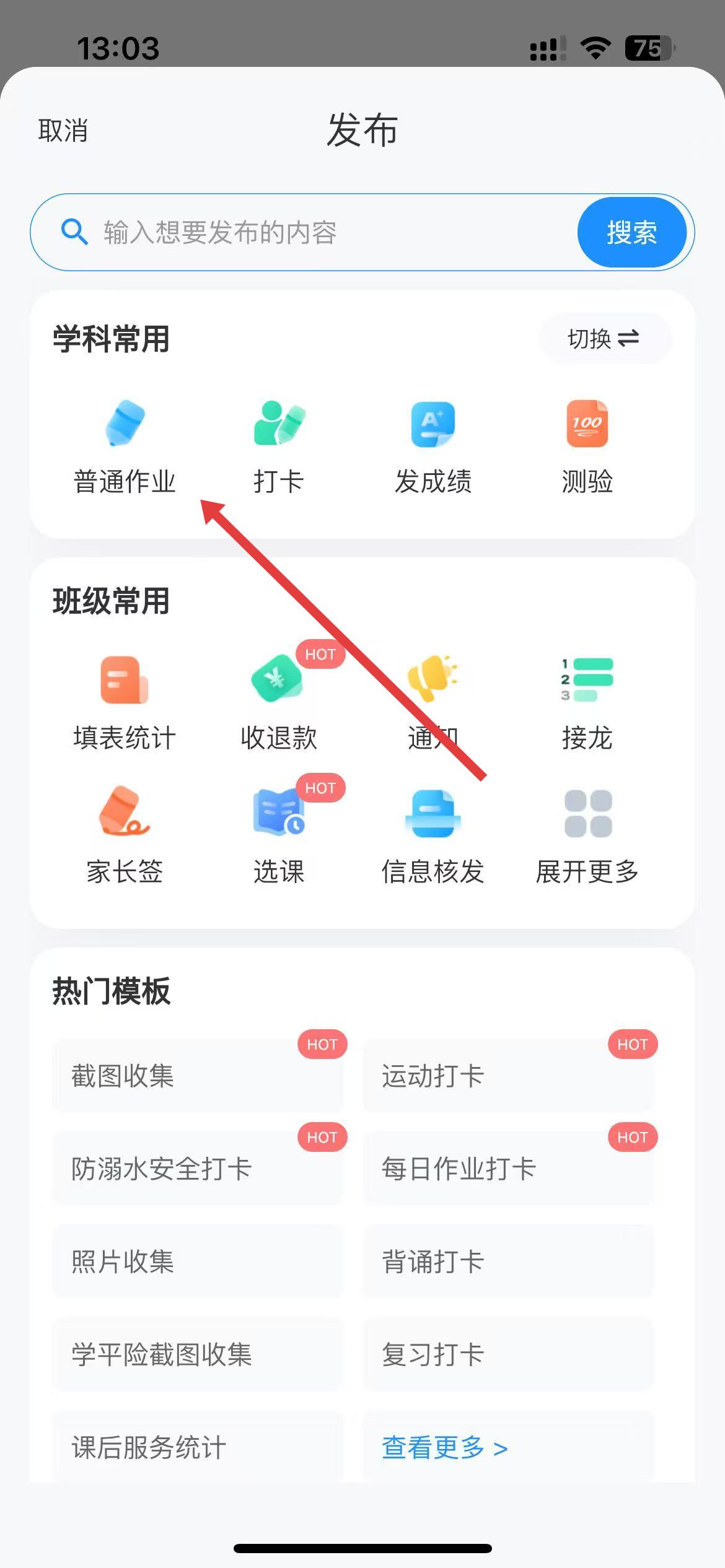Open the 每日作业打卡 template
The image size is (725, 1568).
click(508, 1169)
